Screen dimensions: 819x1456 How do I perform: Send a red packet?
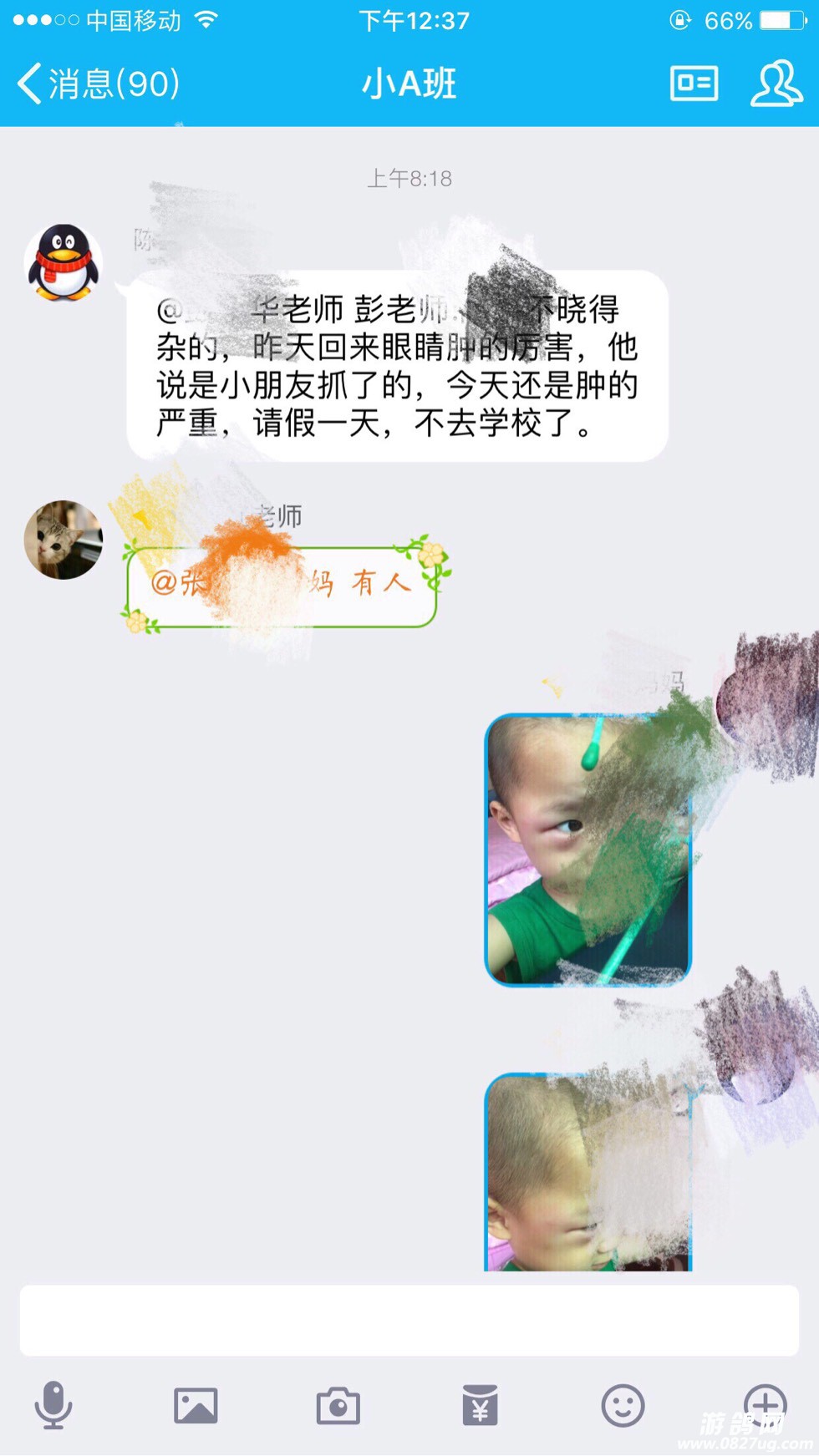click(x=481, y=1405)
